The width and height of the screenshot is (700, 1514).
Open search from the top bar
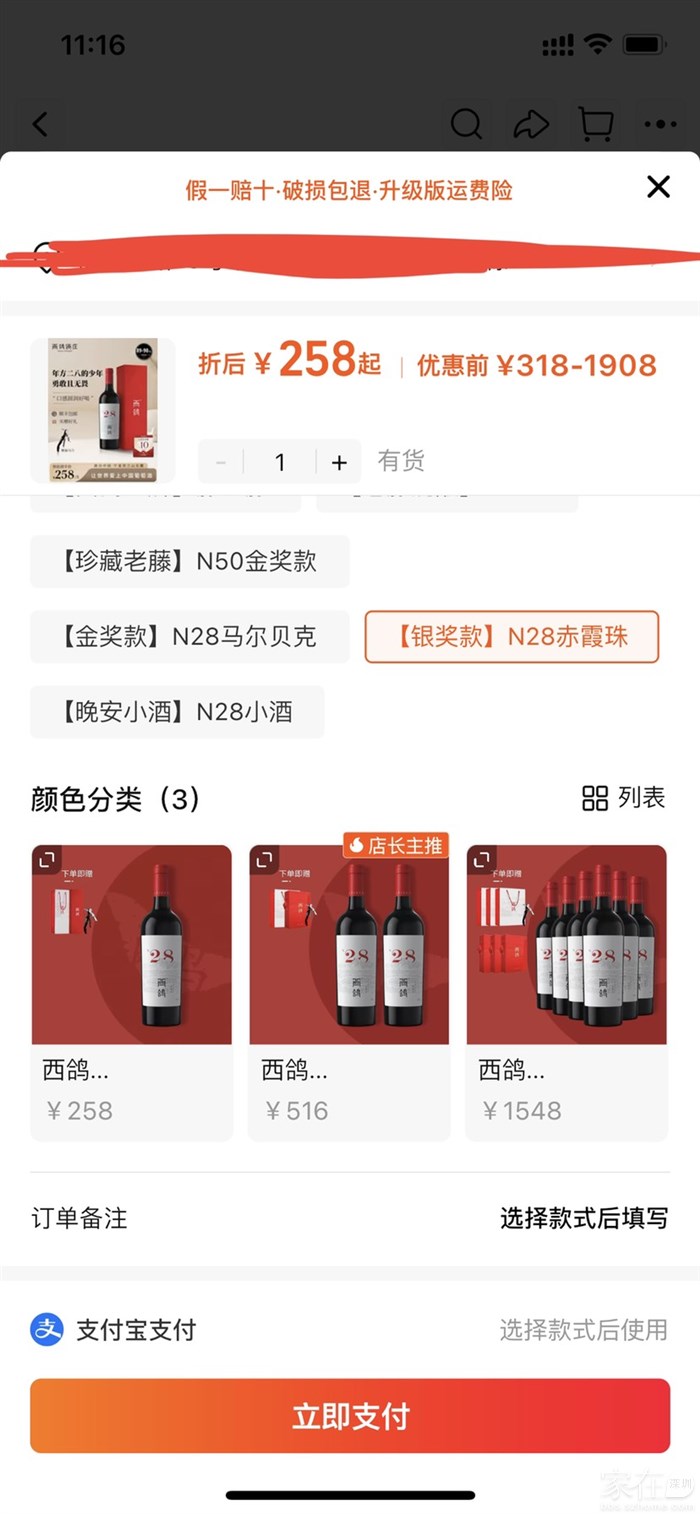click(x=466, y=125)
